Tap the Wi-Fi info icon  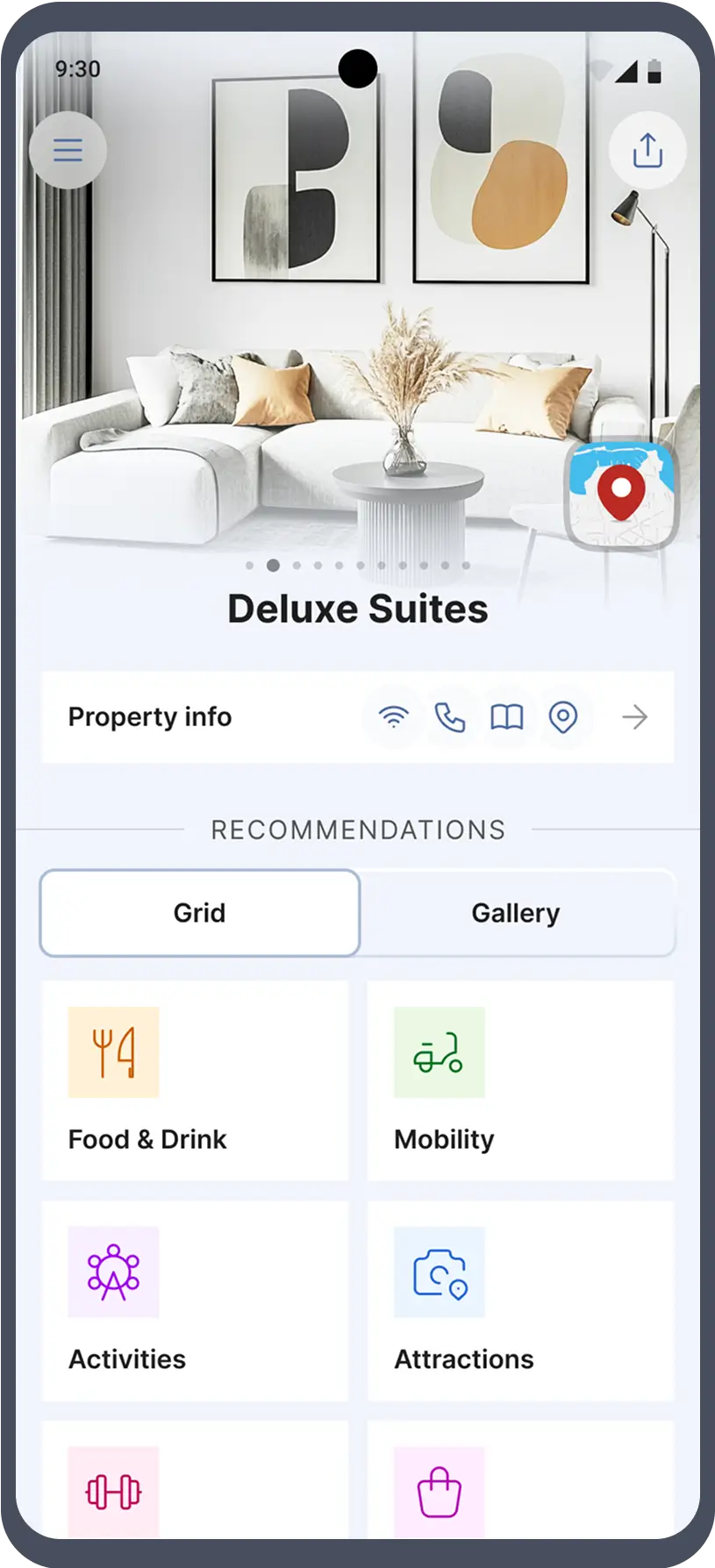tap(394, 717)
